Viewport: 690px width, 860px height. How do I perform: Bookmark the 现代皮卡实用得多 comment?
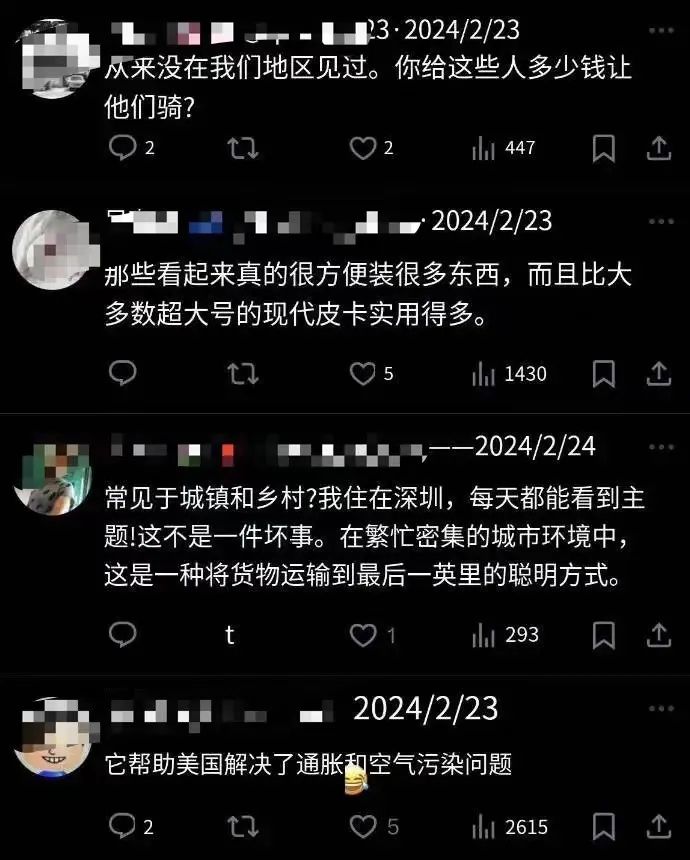(x=603, y=374)
